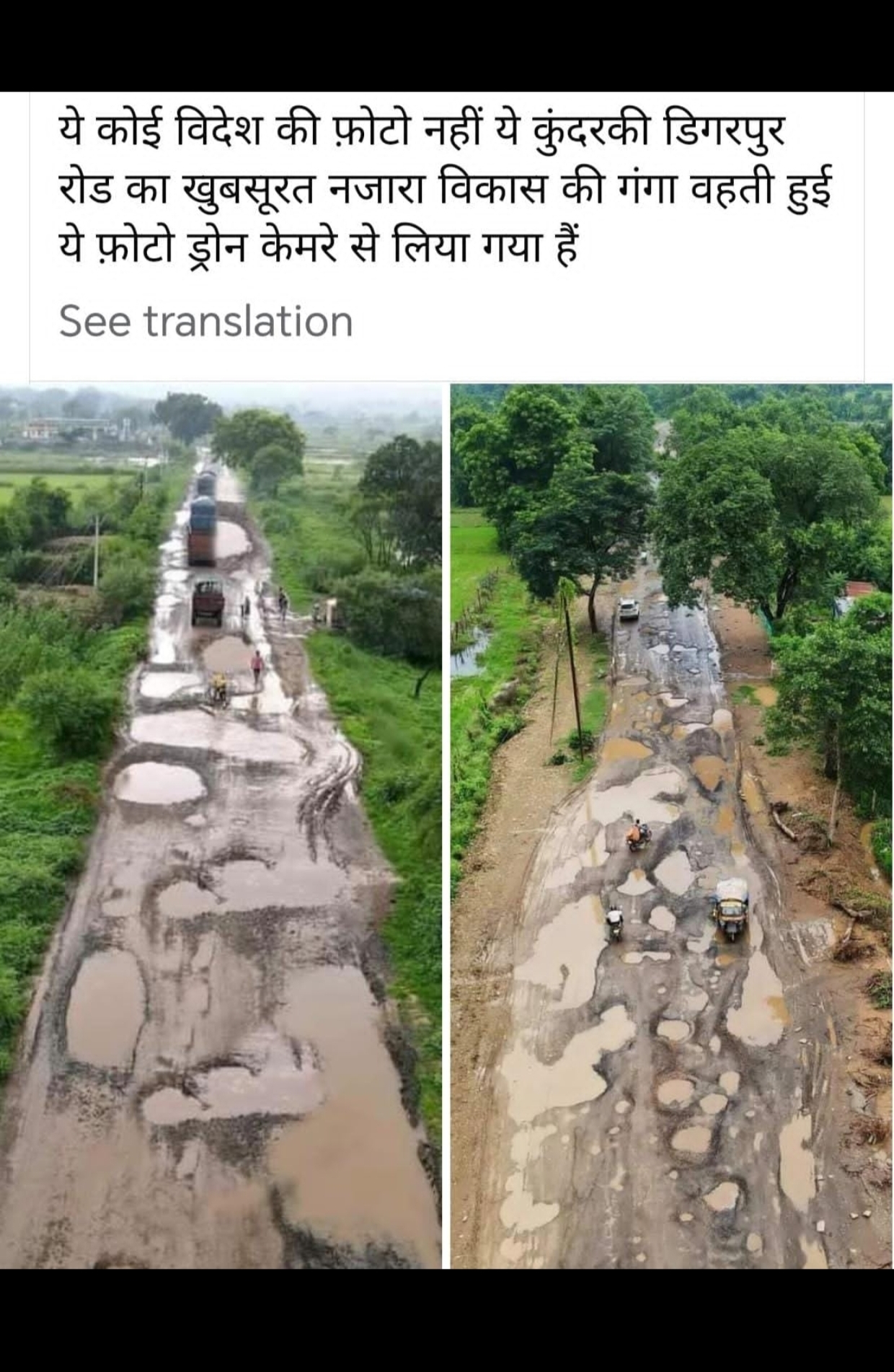Open the right photo with auto-rickshaw on road
This screenshot has height=1372, width=894.
pyautogui.click(x=670, y=826)
